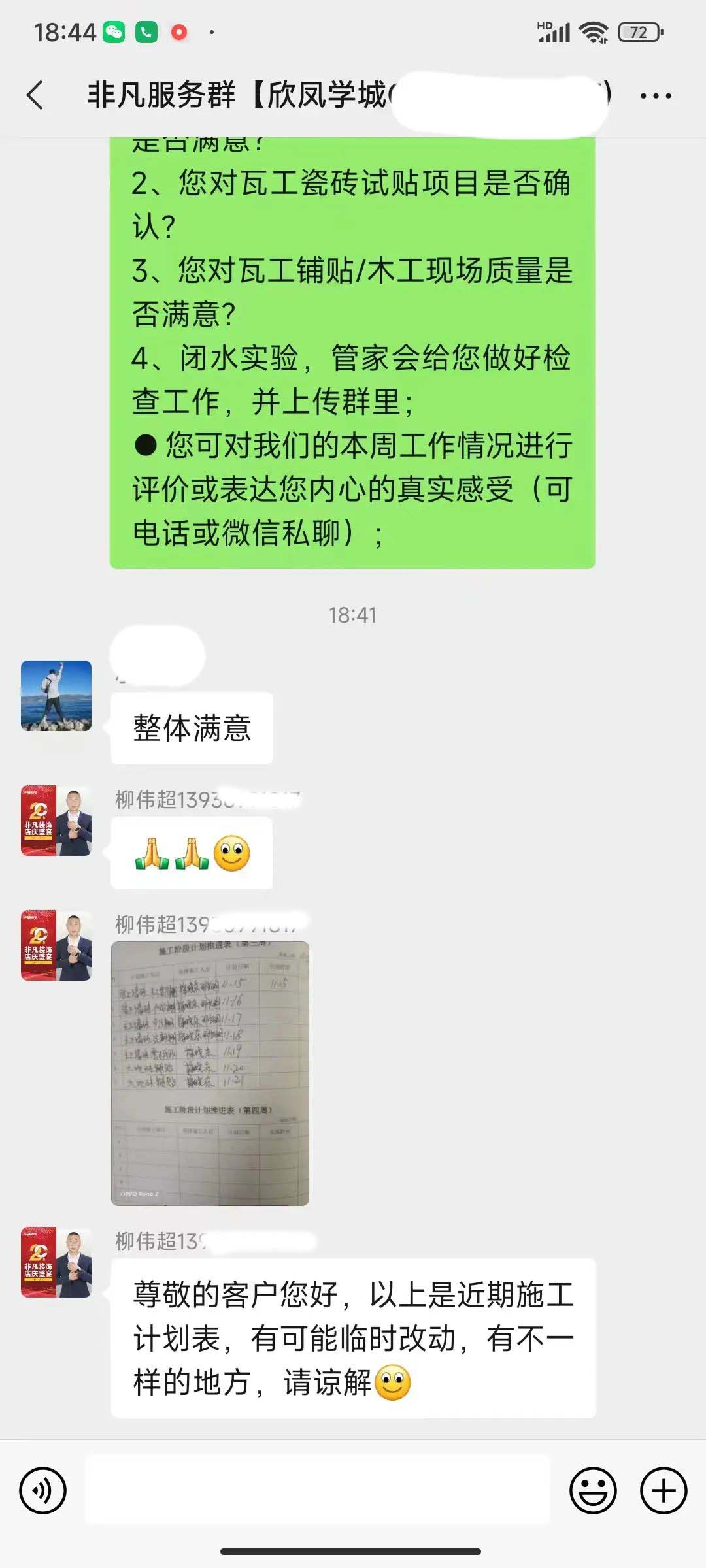Open the chat info overflow menu

(655, 96)
